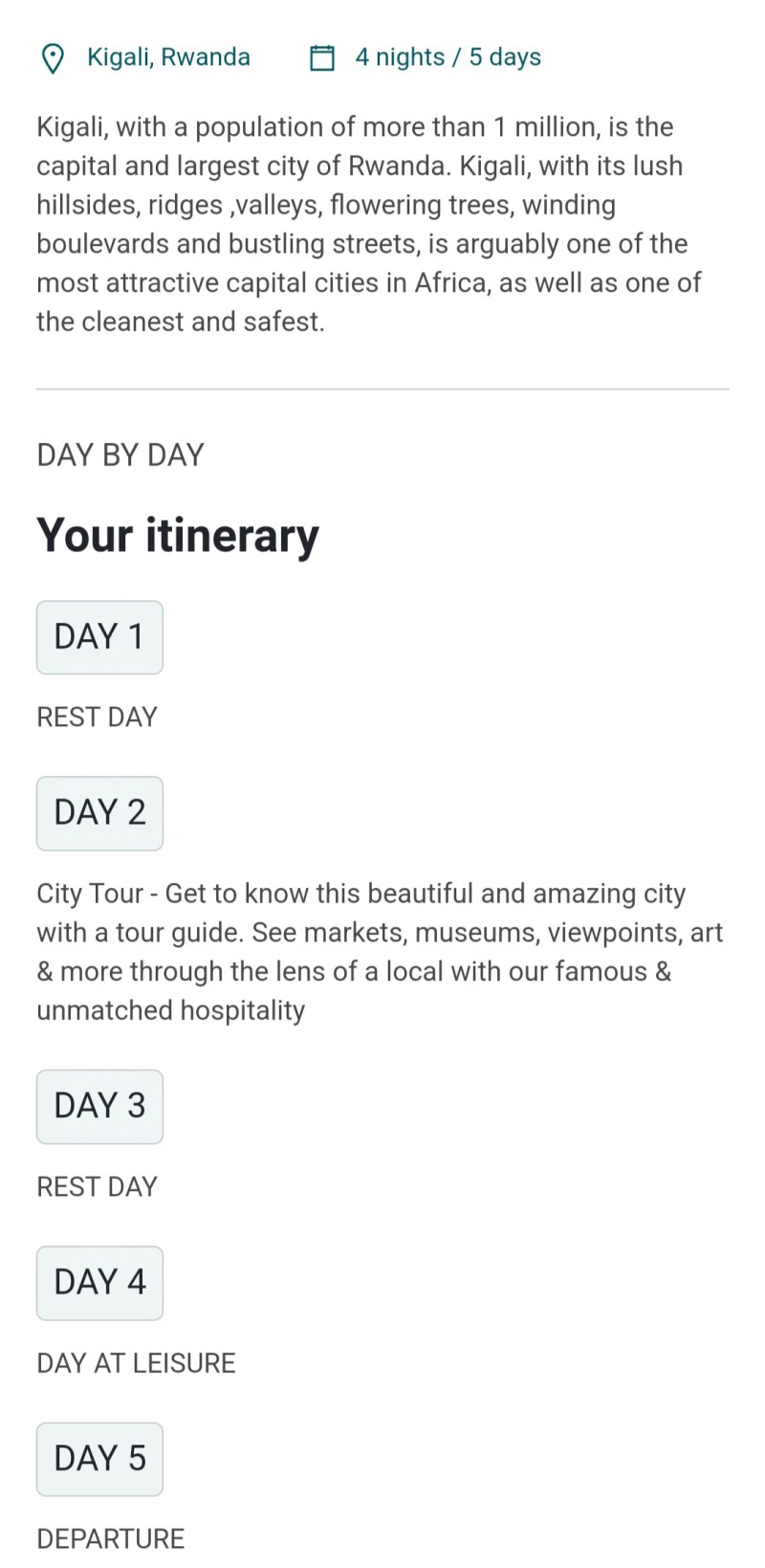Choose the DAY 4 chip
Image resolution: width=765 pixels, height=1568 pixels.
(x=99, y=1283)
